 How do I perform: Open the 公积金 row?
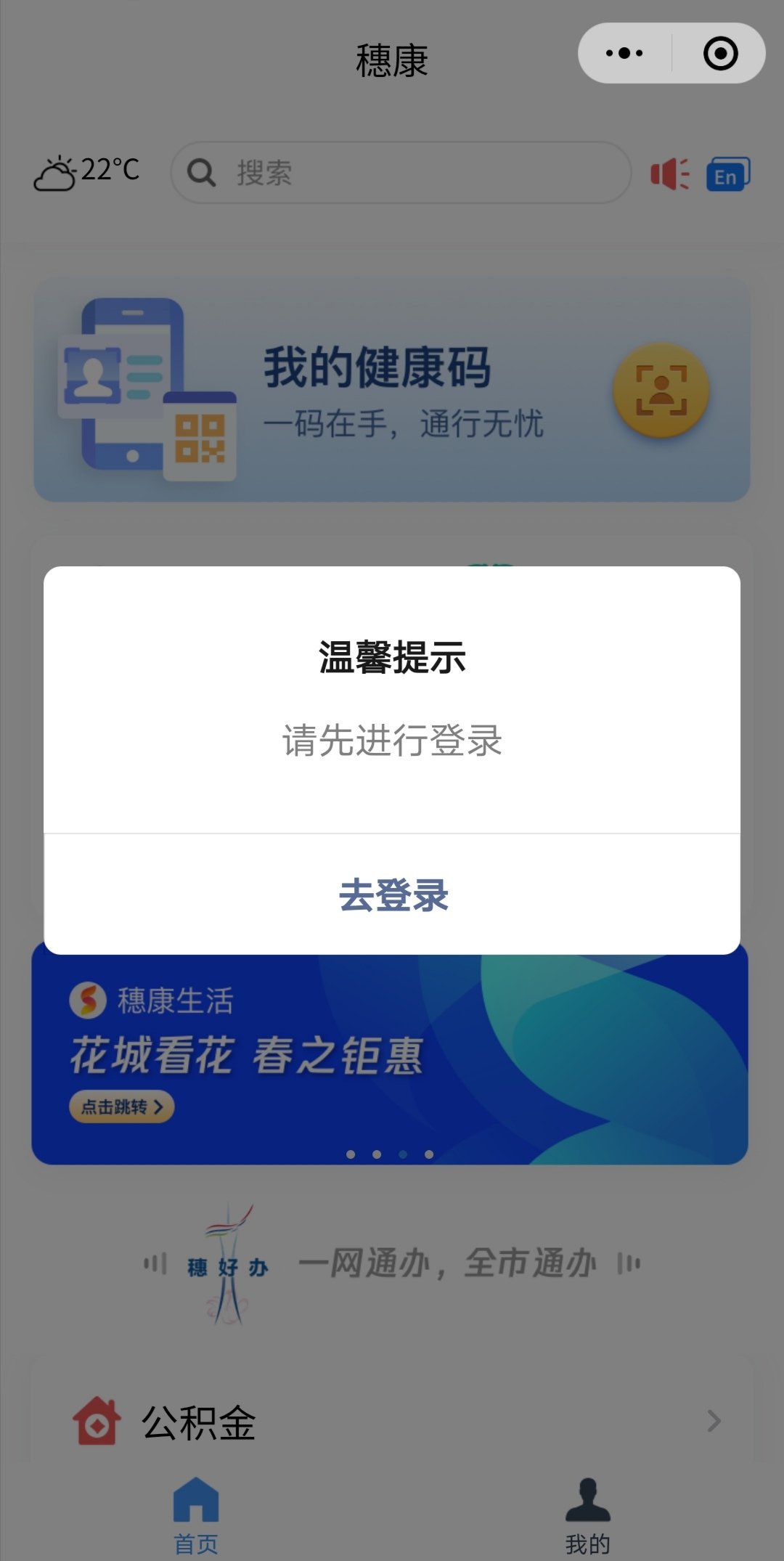pyautogui.click(x=392, y=1422)
